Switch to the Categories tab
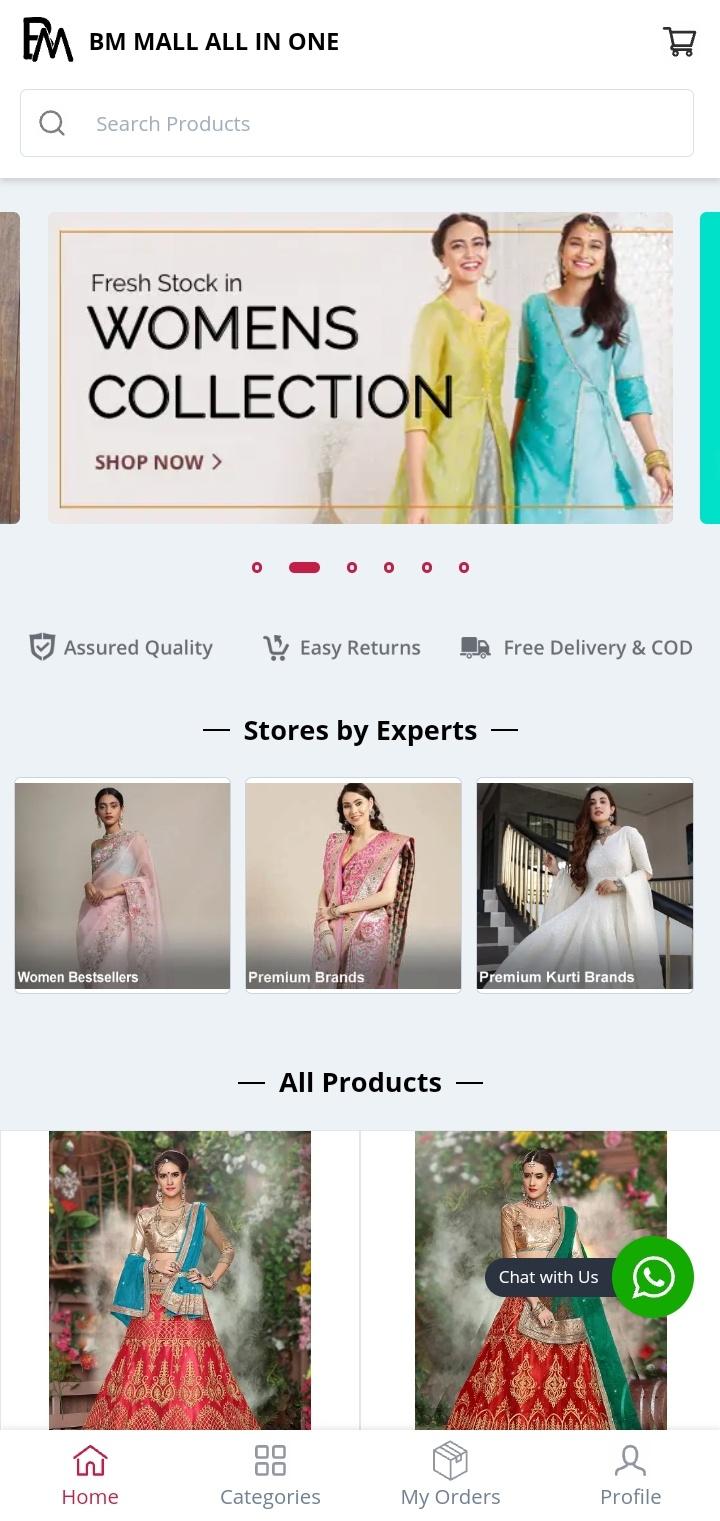The image size is (720, 1521). tap(270, 1475)
